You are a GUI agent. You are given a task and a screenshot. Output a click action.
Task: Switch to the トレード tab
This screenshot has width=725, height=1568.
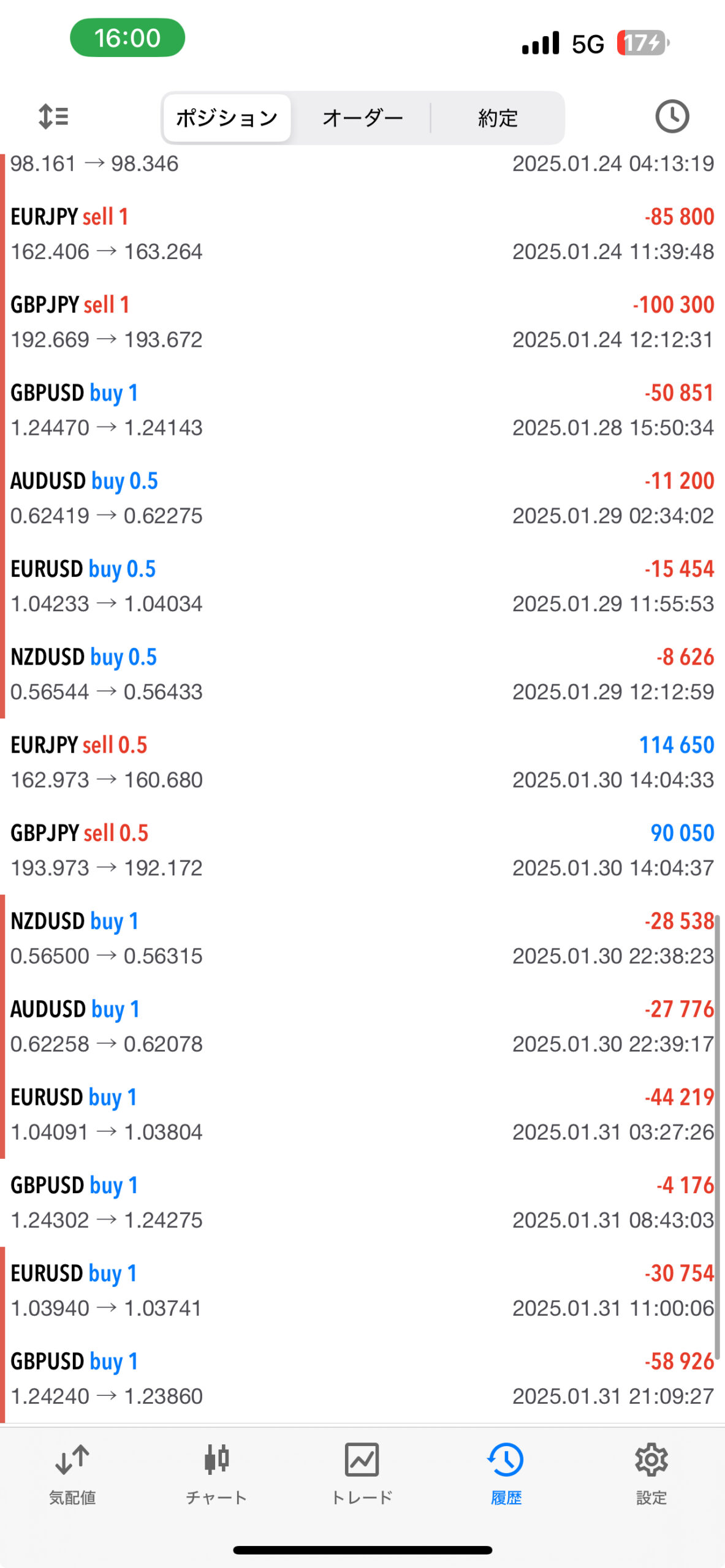362,1472
